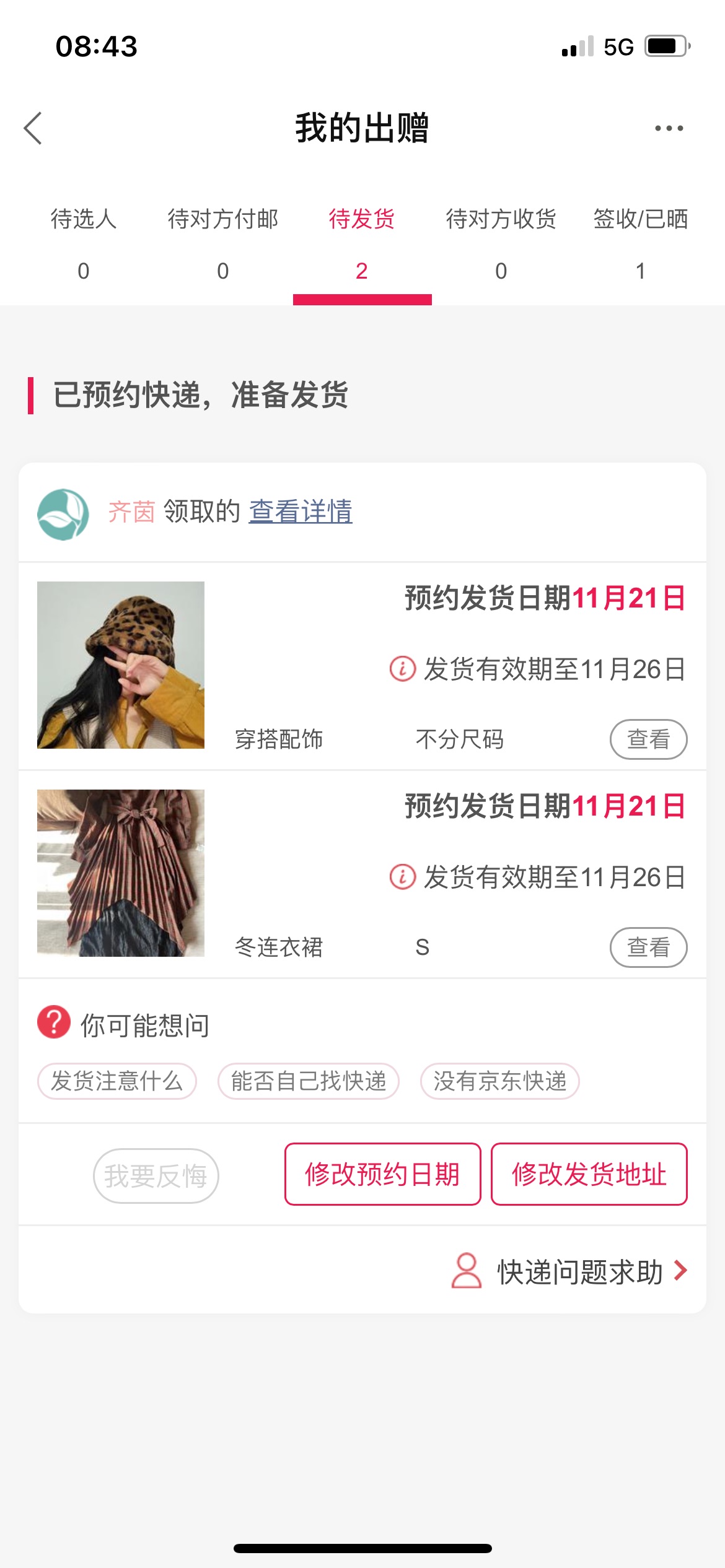Open 齐茵's profile avatar

[x=63, y=514]
